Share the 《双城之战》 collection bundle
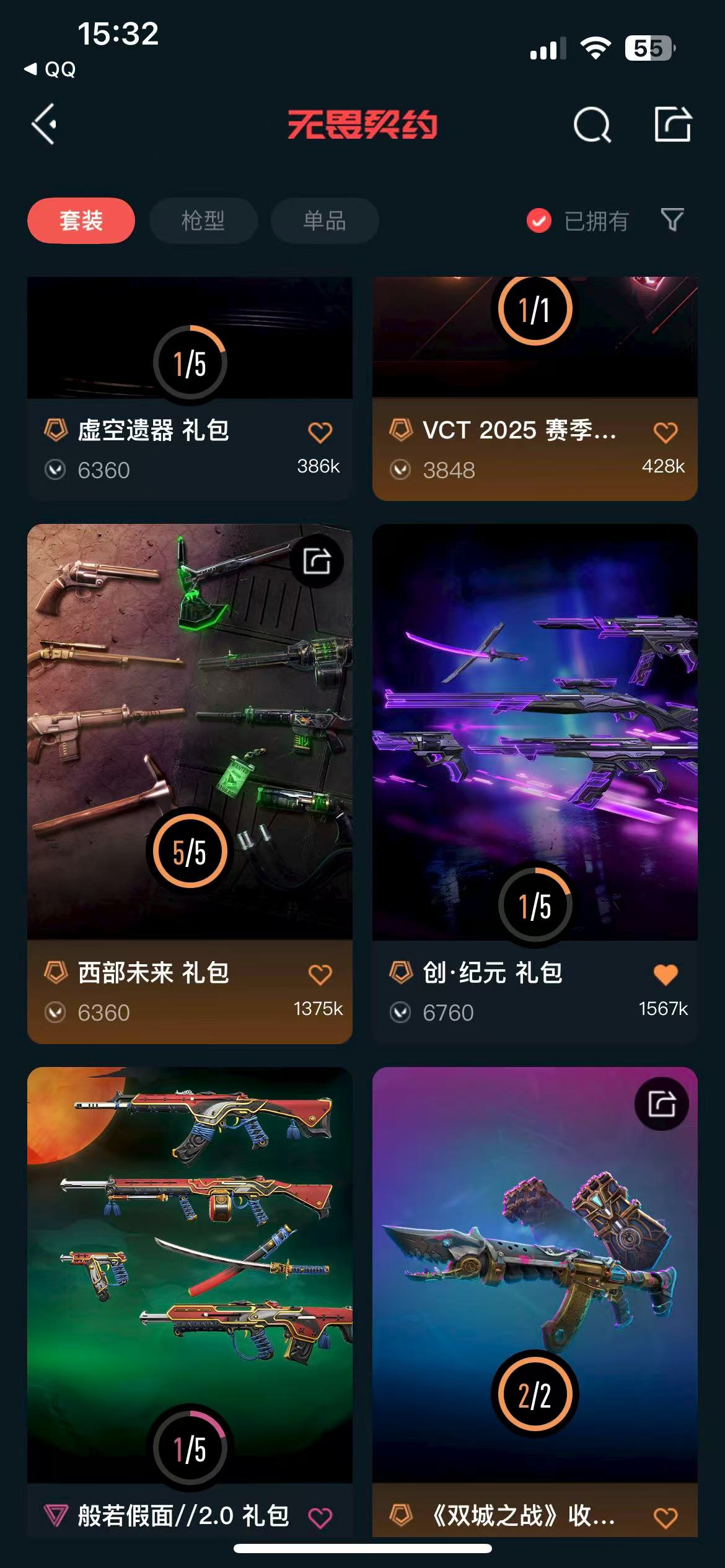The width and height of the screenshot is (725, 1568). (662, 1104)
